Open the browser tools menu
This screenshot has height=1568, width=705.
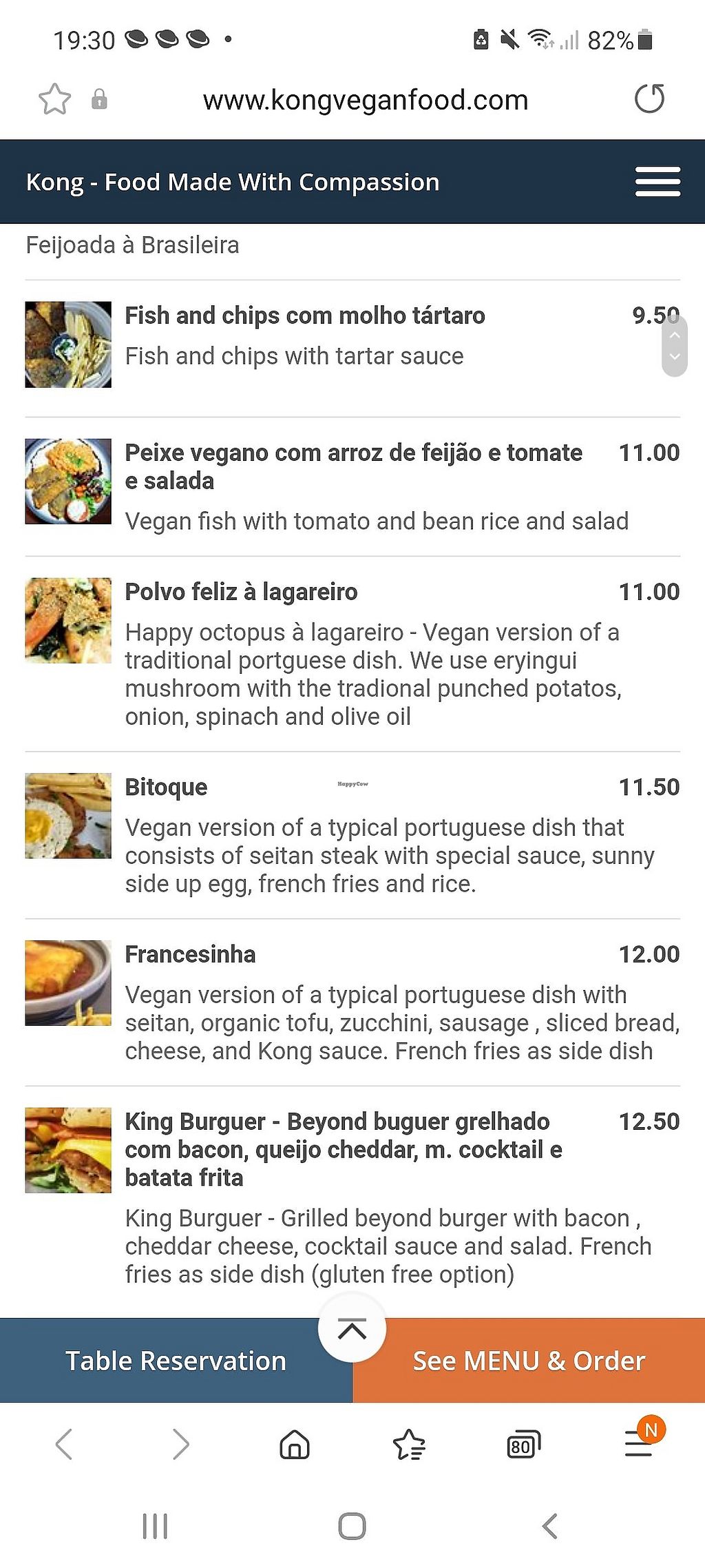[x=638, y=1444]
